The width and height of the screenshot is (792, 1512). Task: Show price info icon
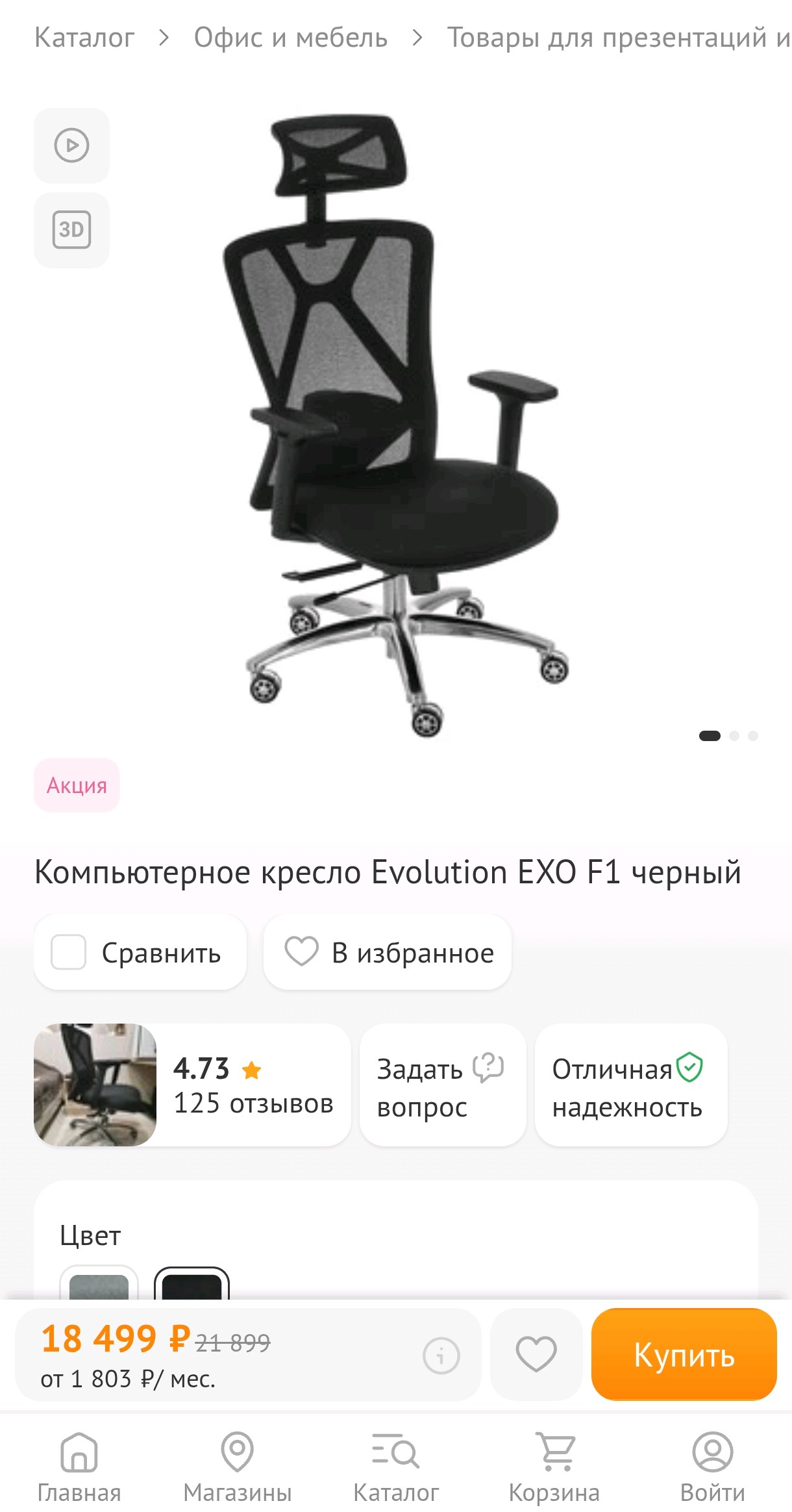tap(441, 1355)
